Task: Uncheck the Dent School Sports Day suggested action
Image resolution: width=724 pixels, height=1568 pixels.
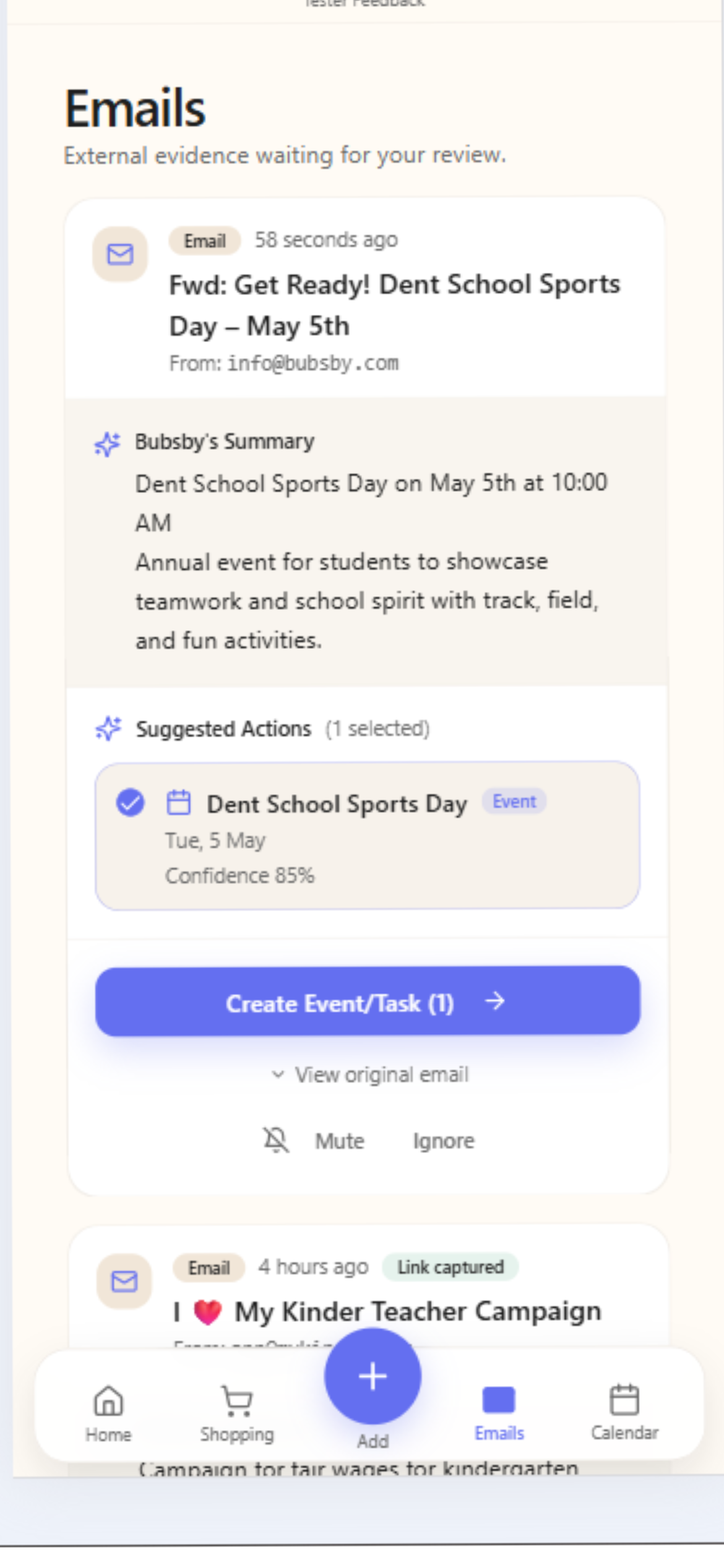Action: [x=131, y=802]
